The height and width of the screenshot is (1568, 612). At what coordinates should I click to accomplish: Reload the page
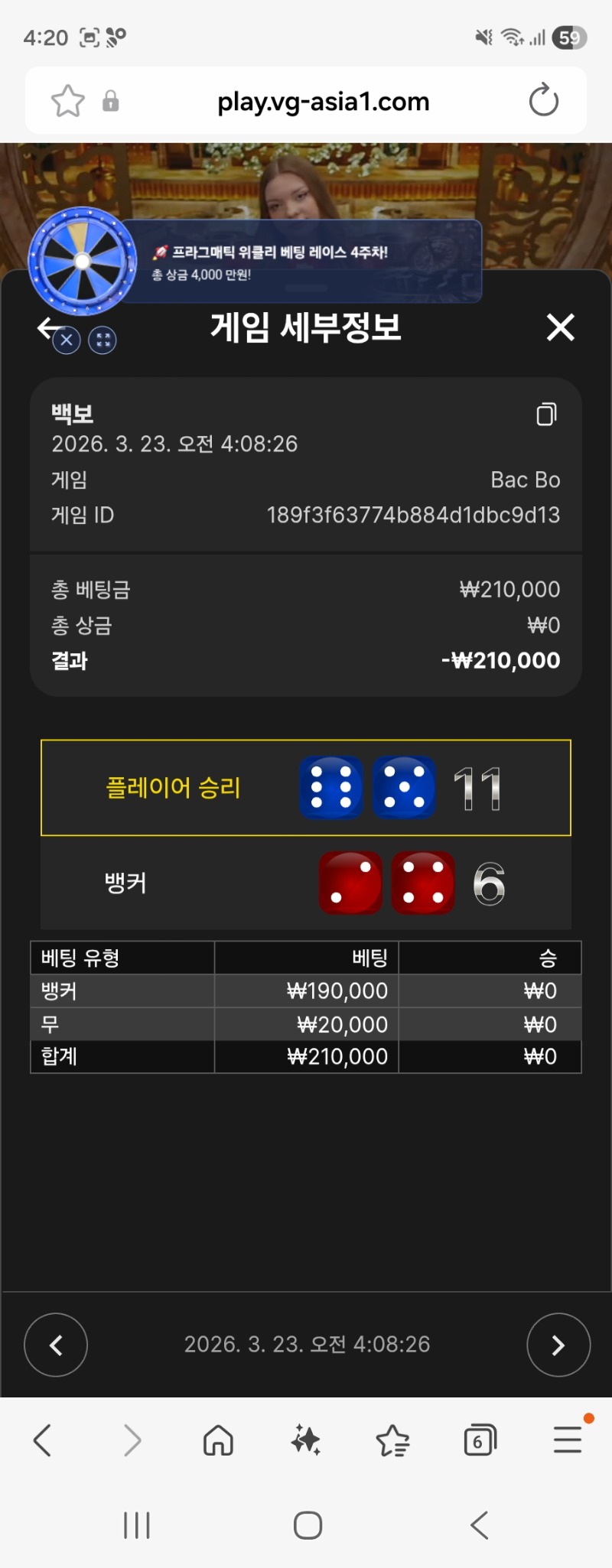click(x=544, y=101)
